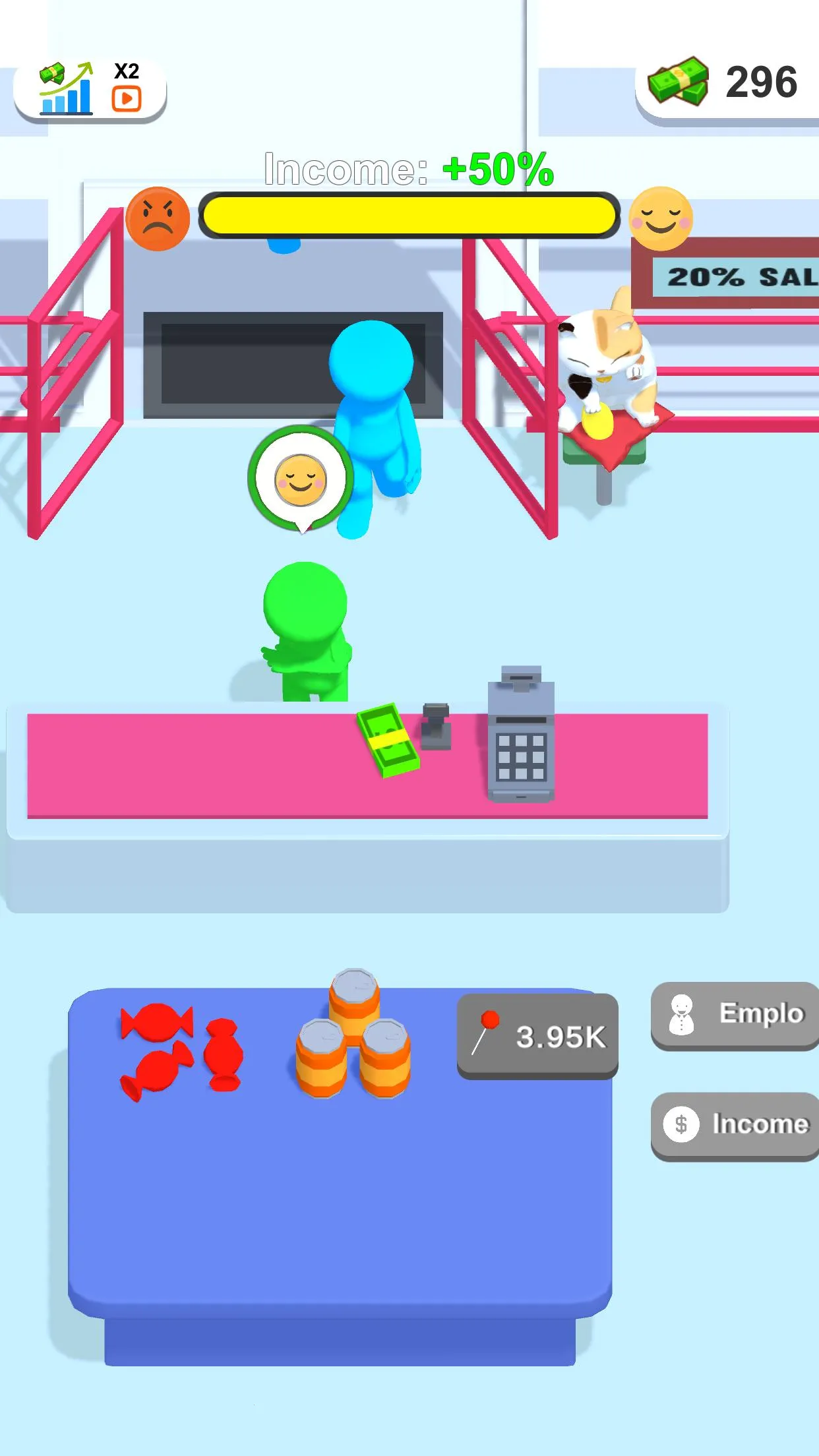This screenshot has width=819, height=1456.
Task: Tap the dollar sign icon on the Income button
Action: pyautogui.click(x=681, y=1124)
